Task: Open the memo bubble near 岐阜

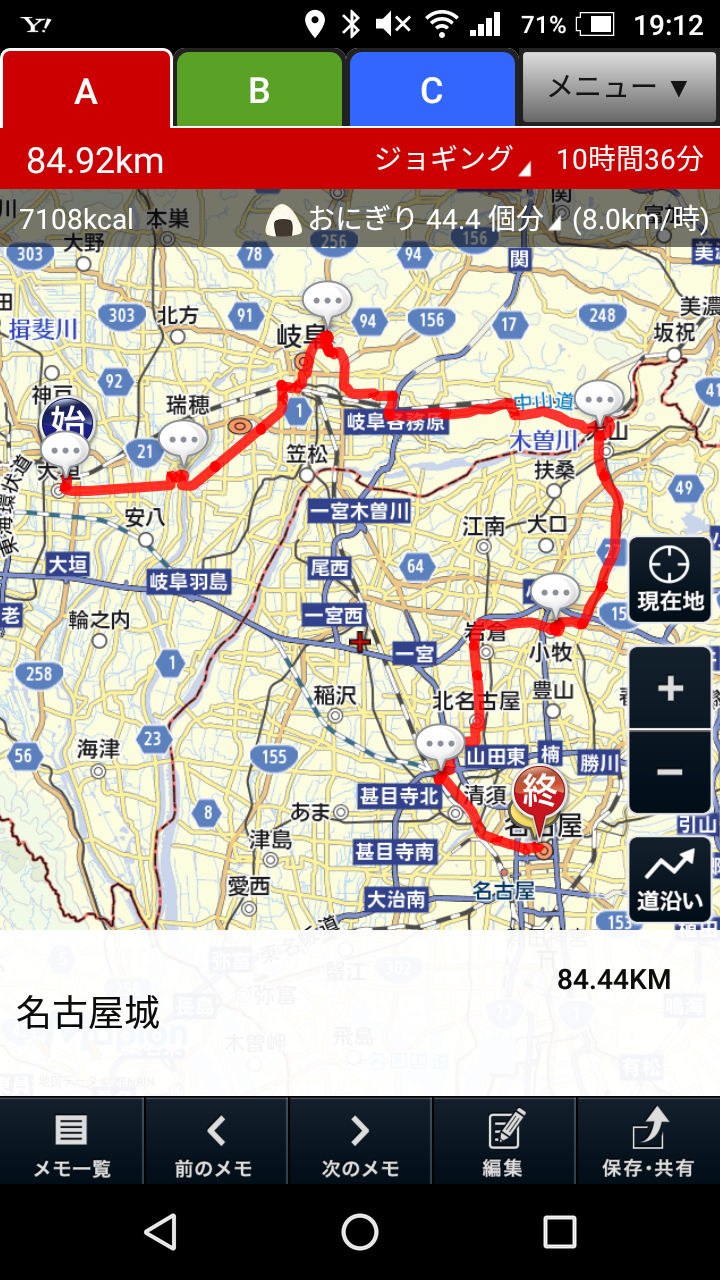Action: pyautogui.click(x=327, y=299)
